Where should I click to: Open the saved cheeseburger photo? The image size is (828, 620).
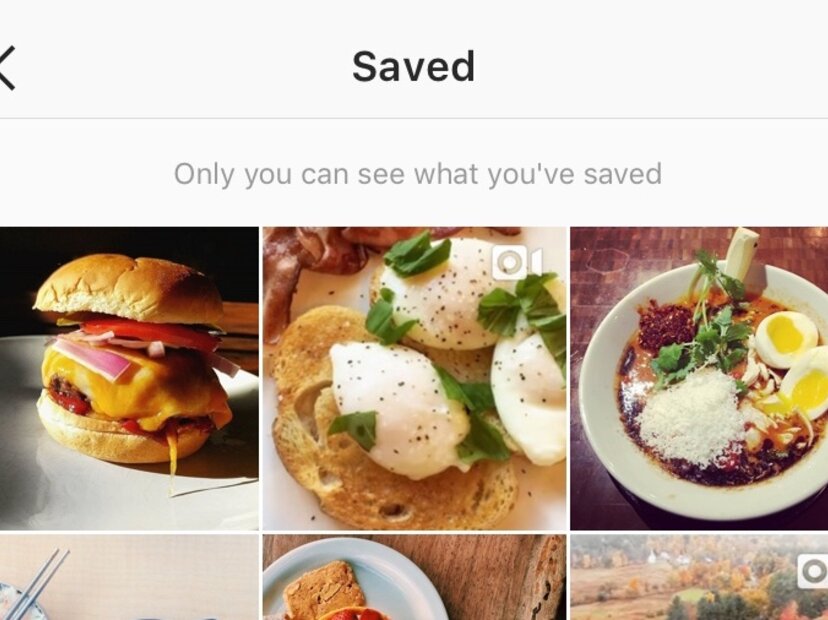[x=129, y=378]
